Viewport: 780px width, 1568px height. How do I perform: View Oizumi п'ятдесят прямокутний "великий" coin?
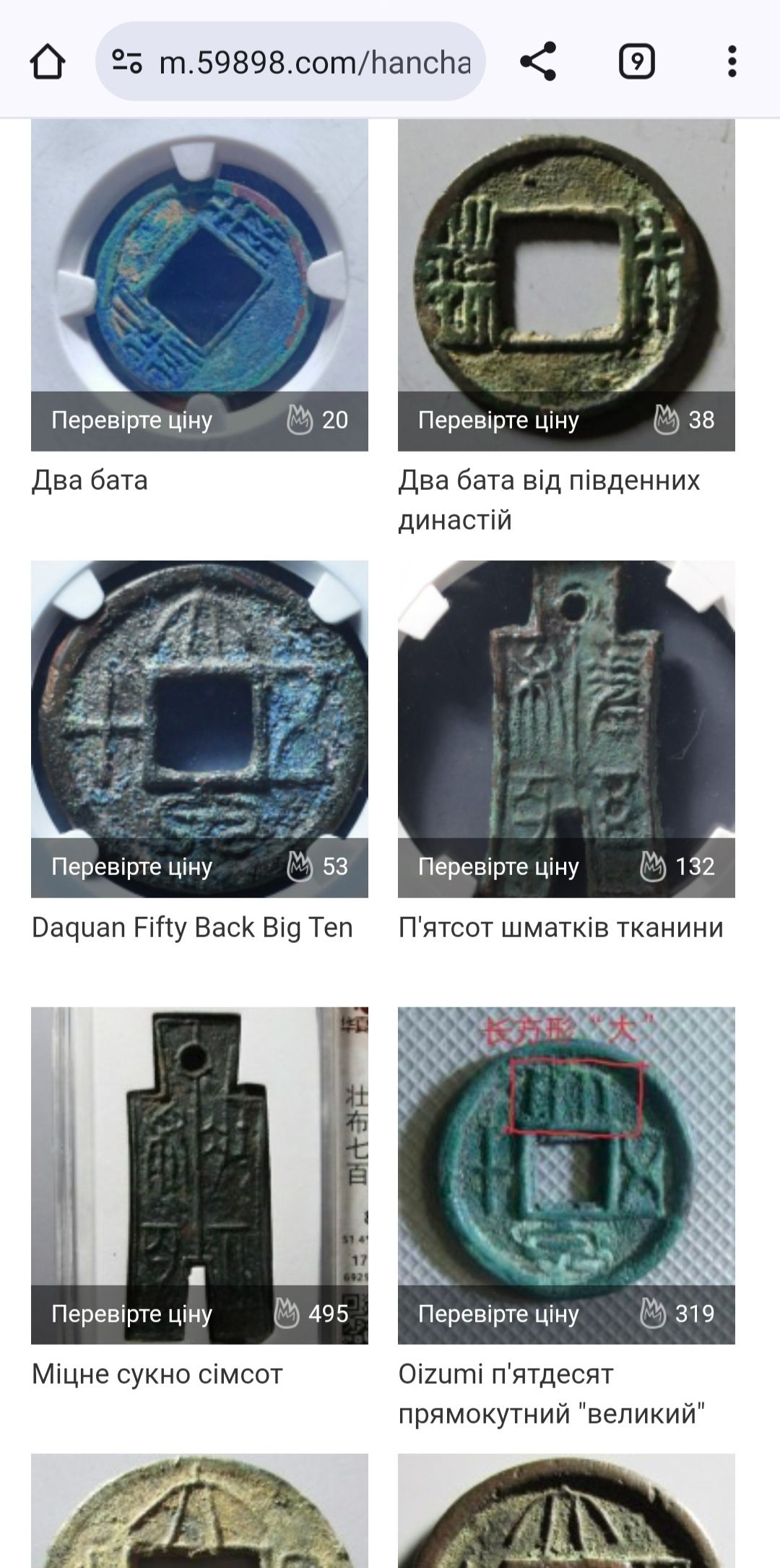pos(566,1176)
